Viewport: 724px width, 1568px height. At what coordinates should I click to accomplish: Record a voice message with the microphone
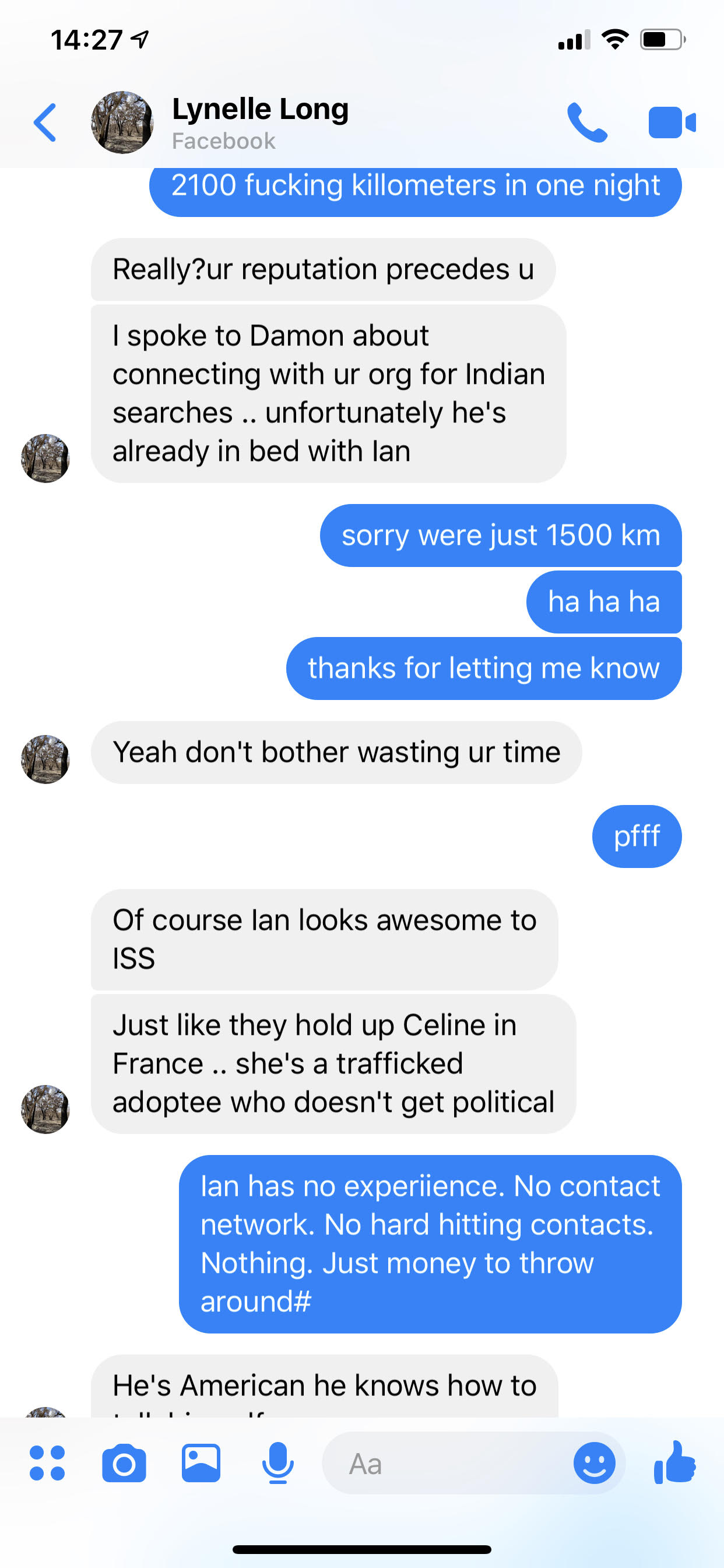(x=277, y=1462)
